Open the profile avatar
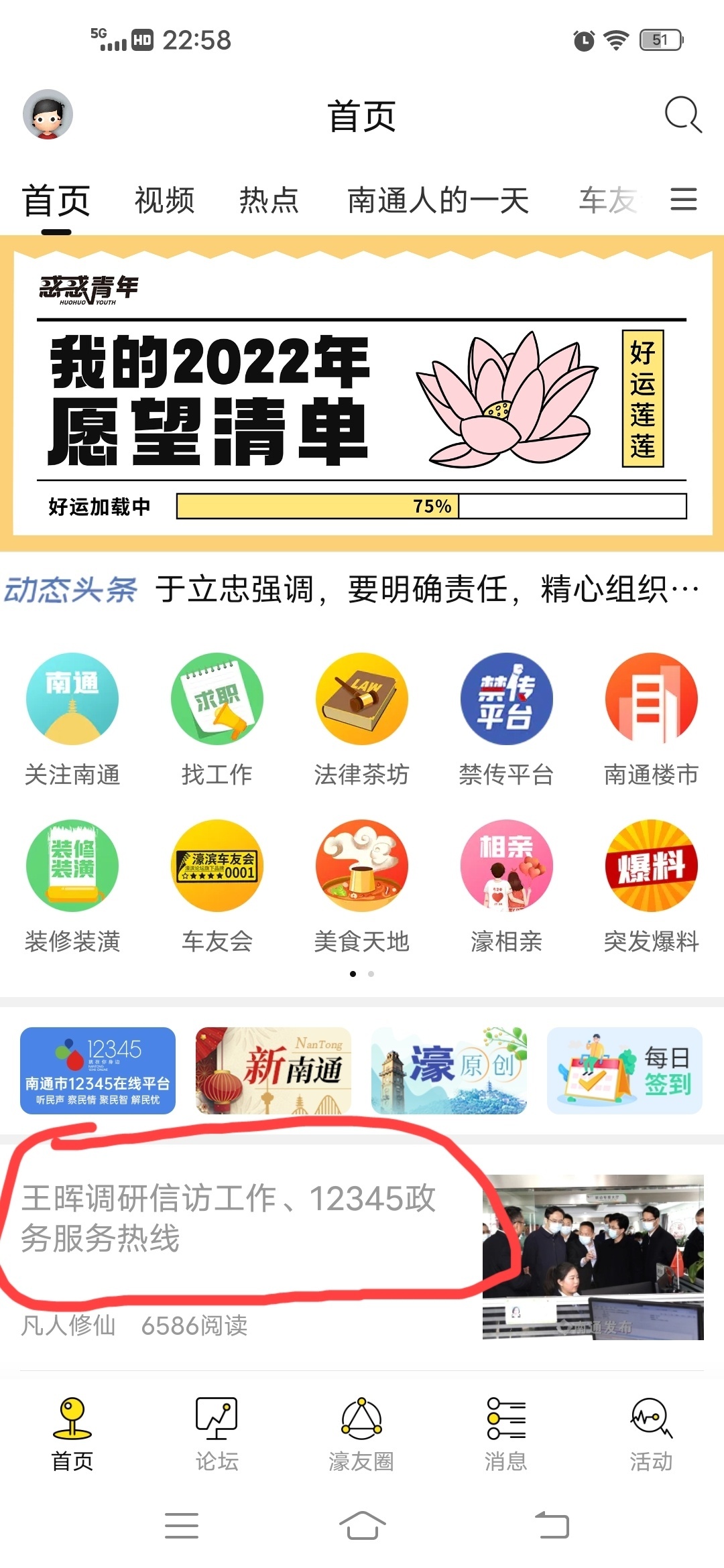Image resolution: width=724 pixels, height=1568 pixels. coord(48,115)
